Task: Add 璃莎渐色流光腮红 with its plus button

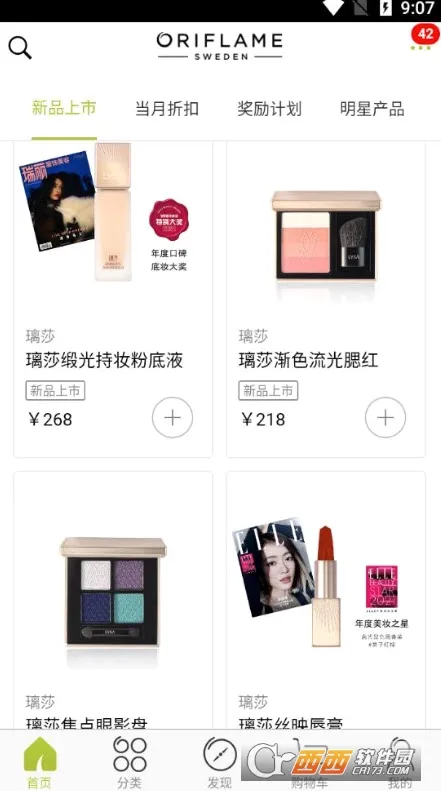Action: (x=385, y=418)
